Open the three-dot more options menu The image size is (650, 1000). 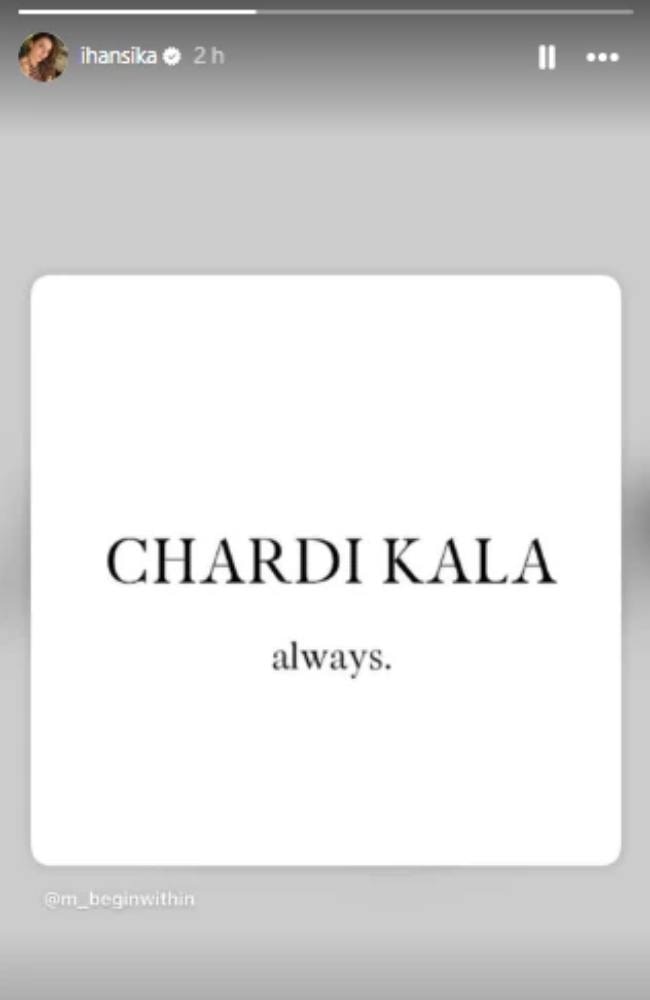pyautogui.click(x=602, y=57)
